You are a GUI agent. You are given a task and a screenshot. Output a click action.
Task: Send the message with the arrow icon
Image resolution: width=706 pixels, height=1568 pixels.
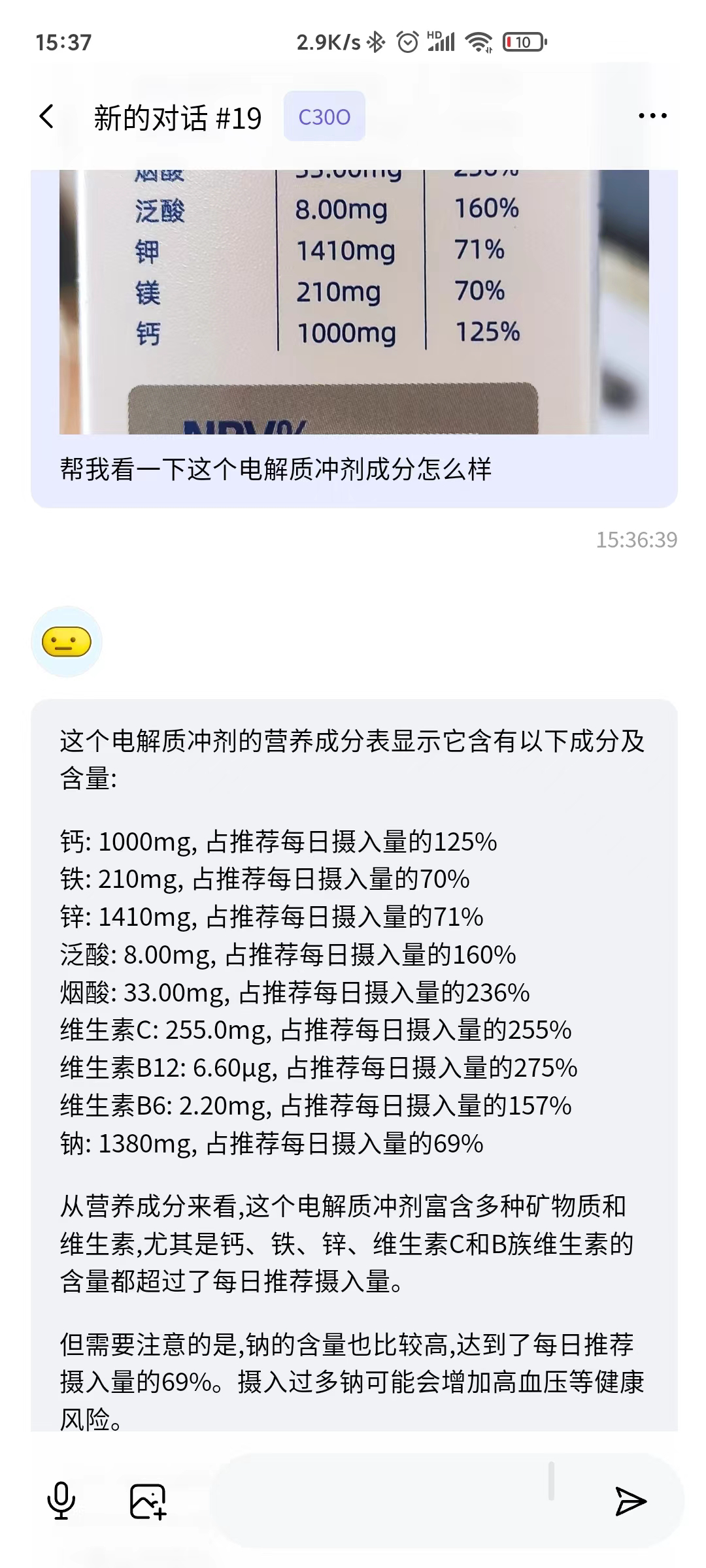(x=630, y=1501)
